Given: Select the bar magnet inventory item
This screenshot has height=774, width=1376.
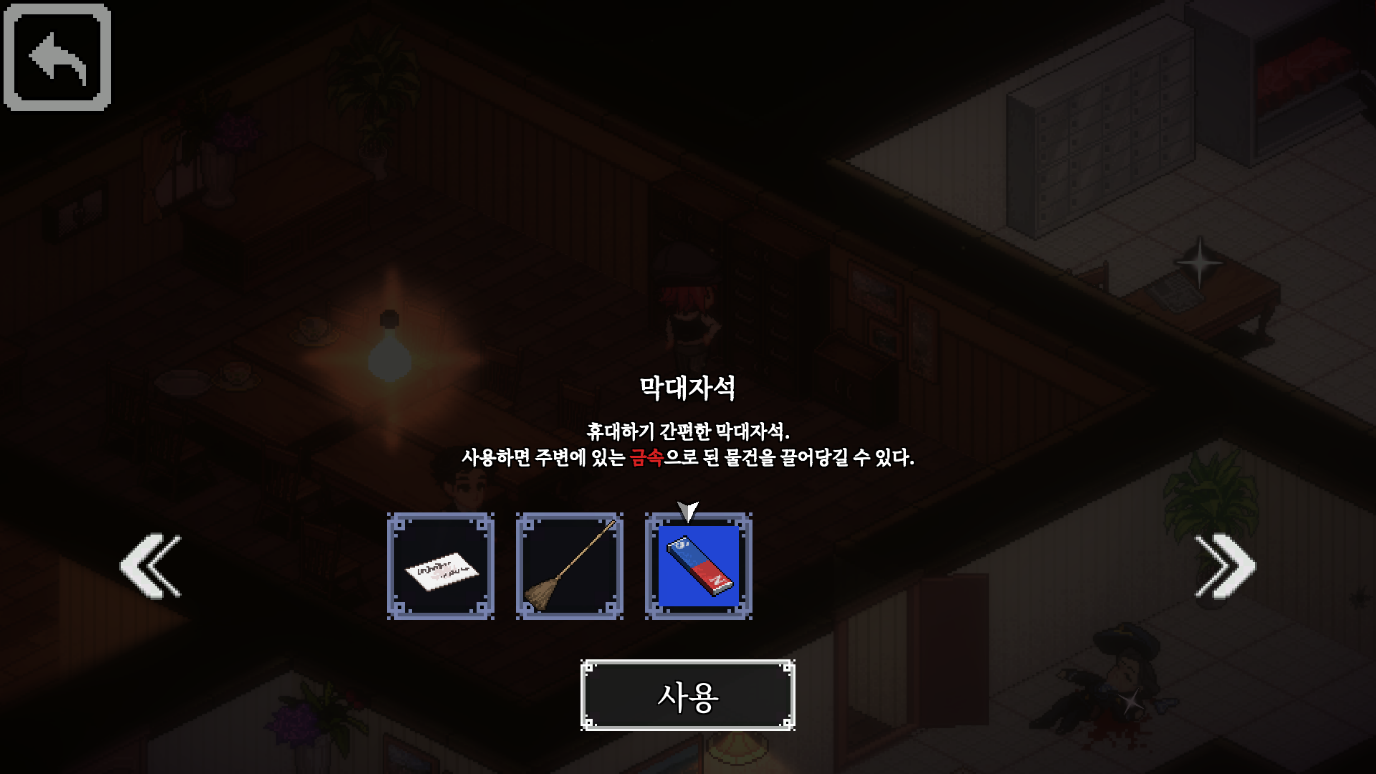Looking at the screenshot, I should click(x=699, y=567).
